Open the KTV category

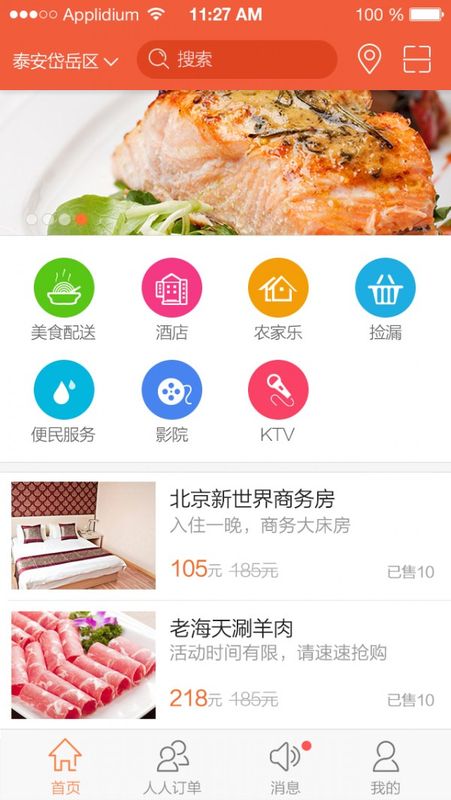(278, 402)
